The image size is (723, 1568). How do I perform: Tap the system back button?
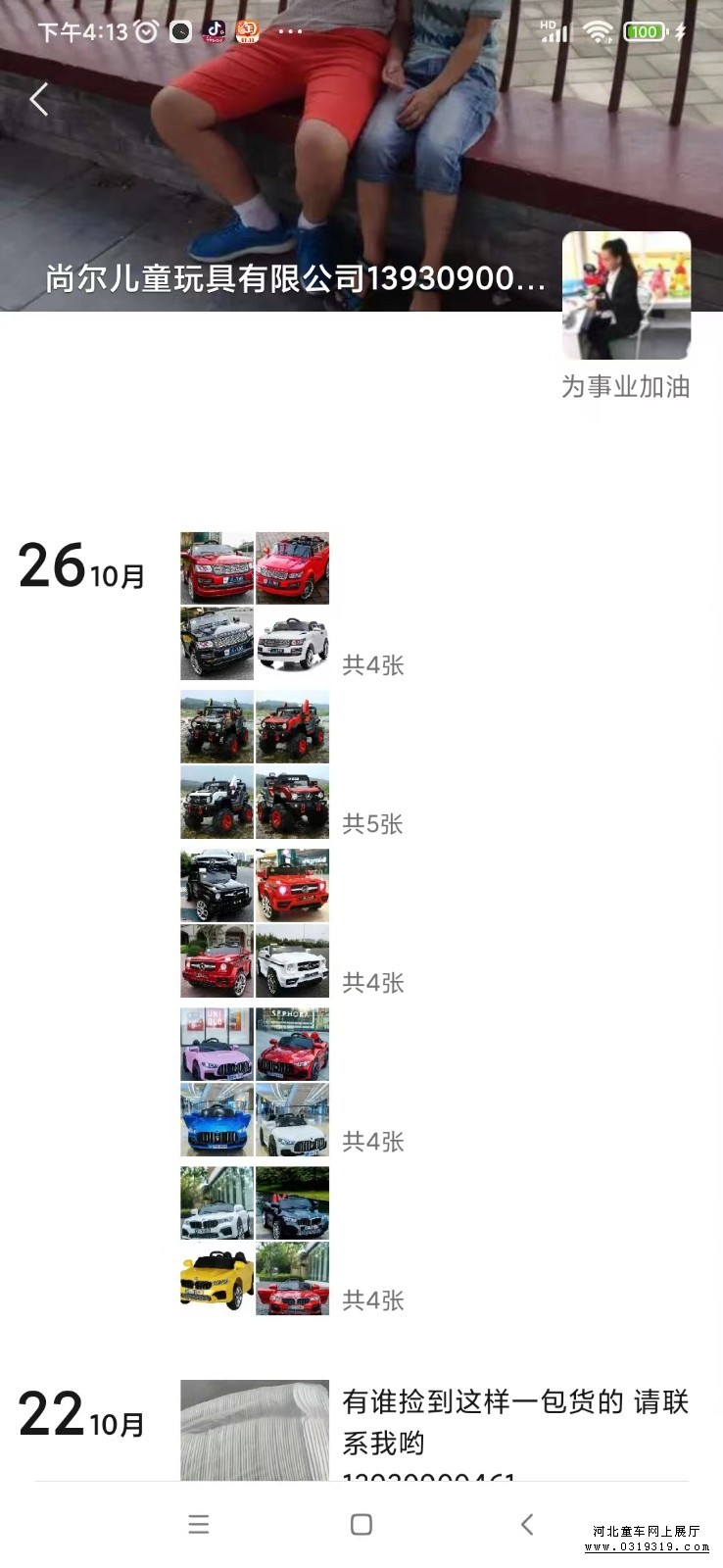[x=526, y=1524]
